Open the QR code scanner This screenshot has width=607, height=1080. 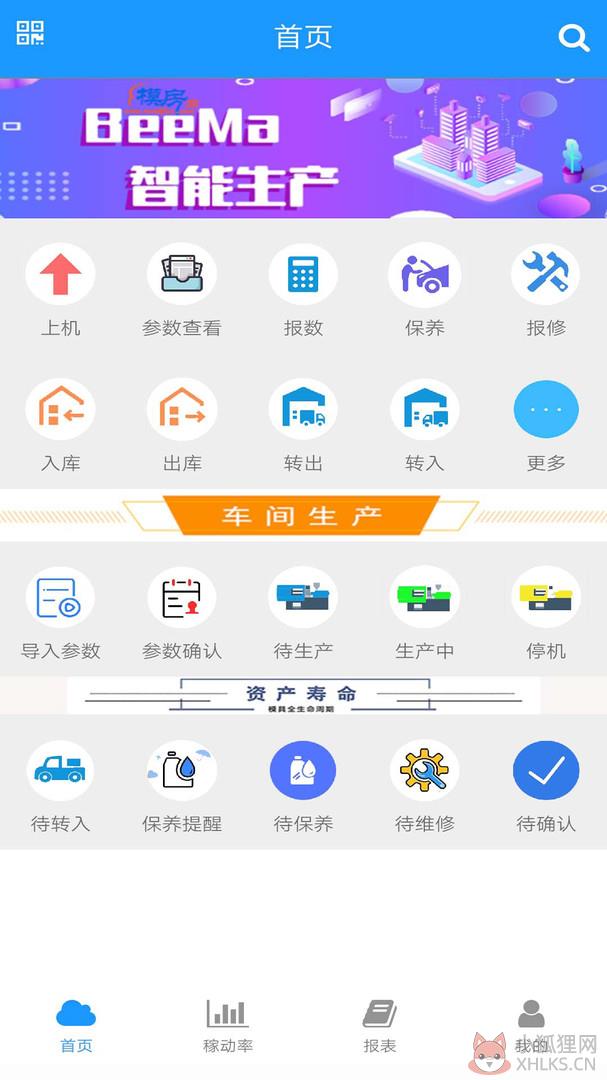[x=30, y=33]
